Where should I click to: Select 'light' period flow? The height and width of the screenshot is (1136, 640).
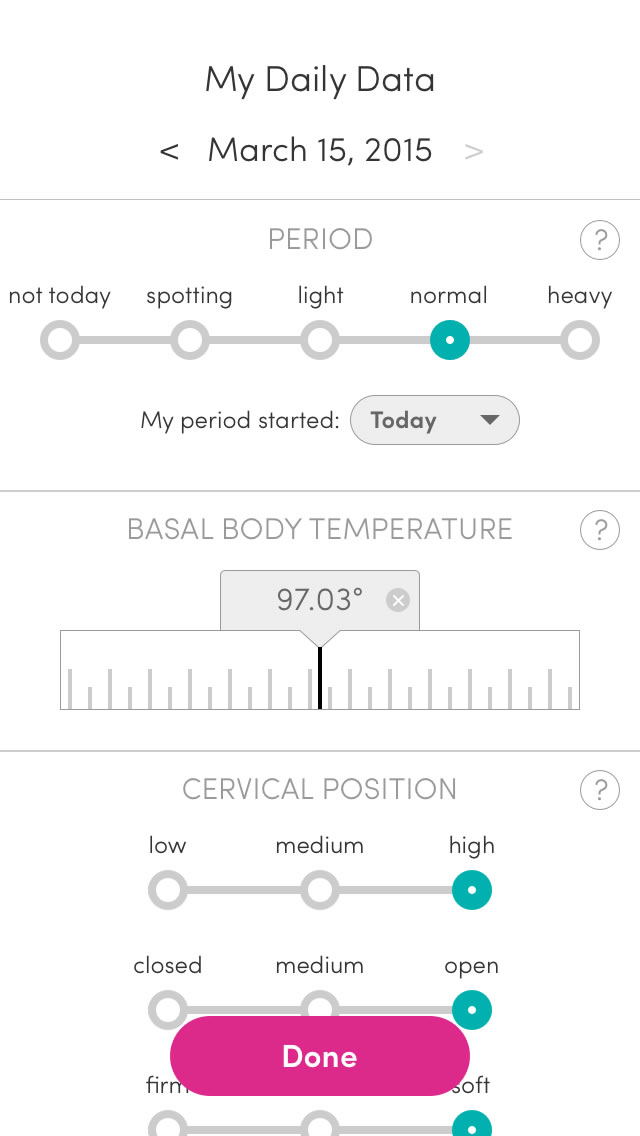point(320,341)
